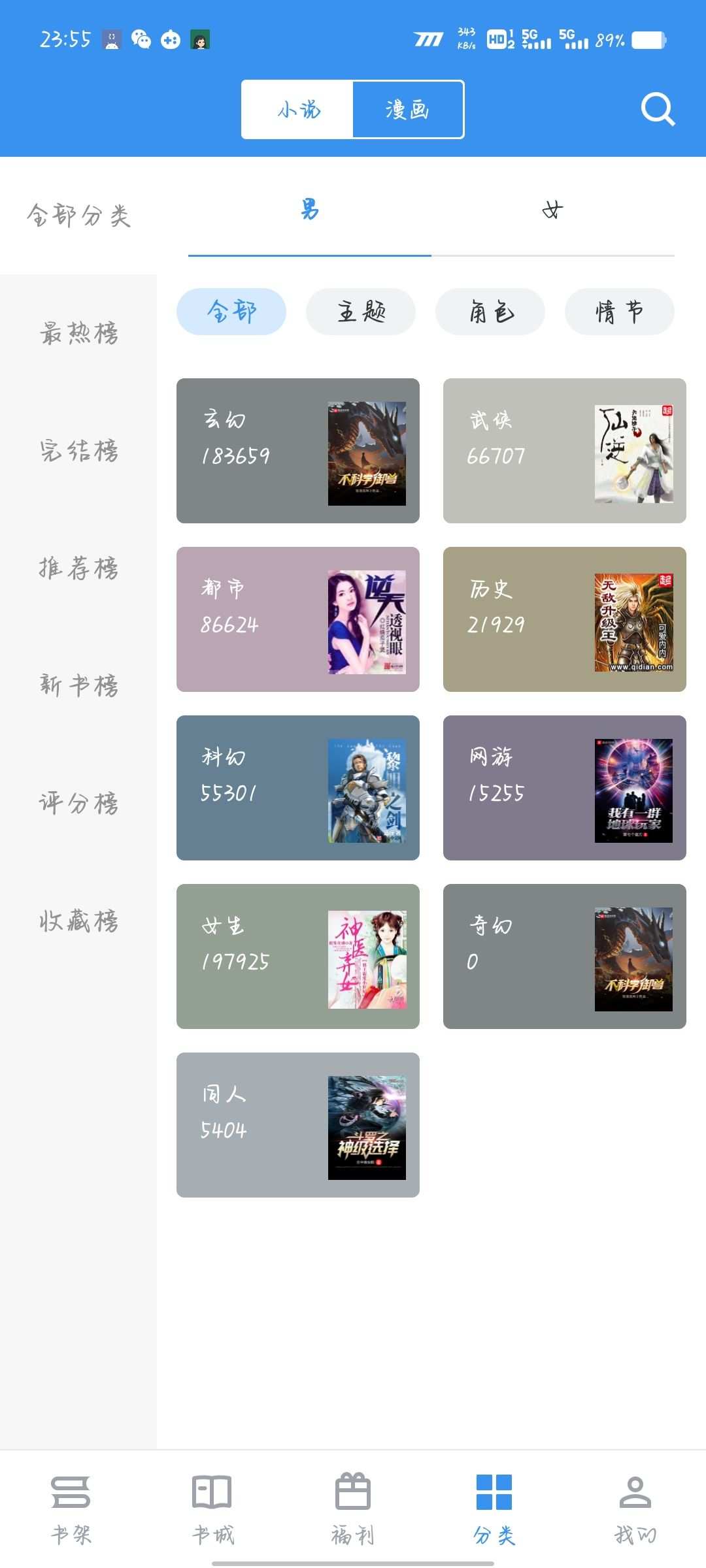Open the 历史 category card
This screenshot has height=1568, width=706.
565,619
